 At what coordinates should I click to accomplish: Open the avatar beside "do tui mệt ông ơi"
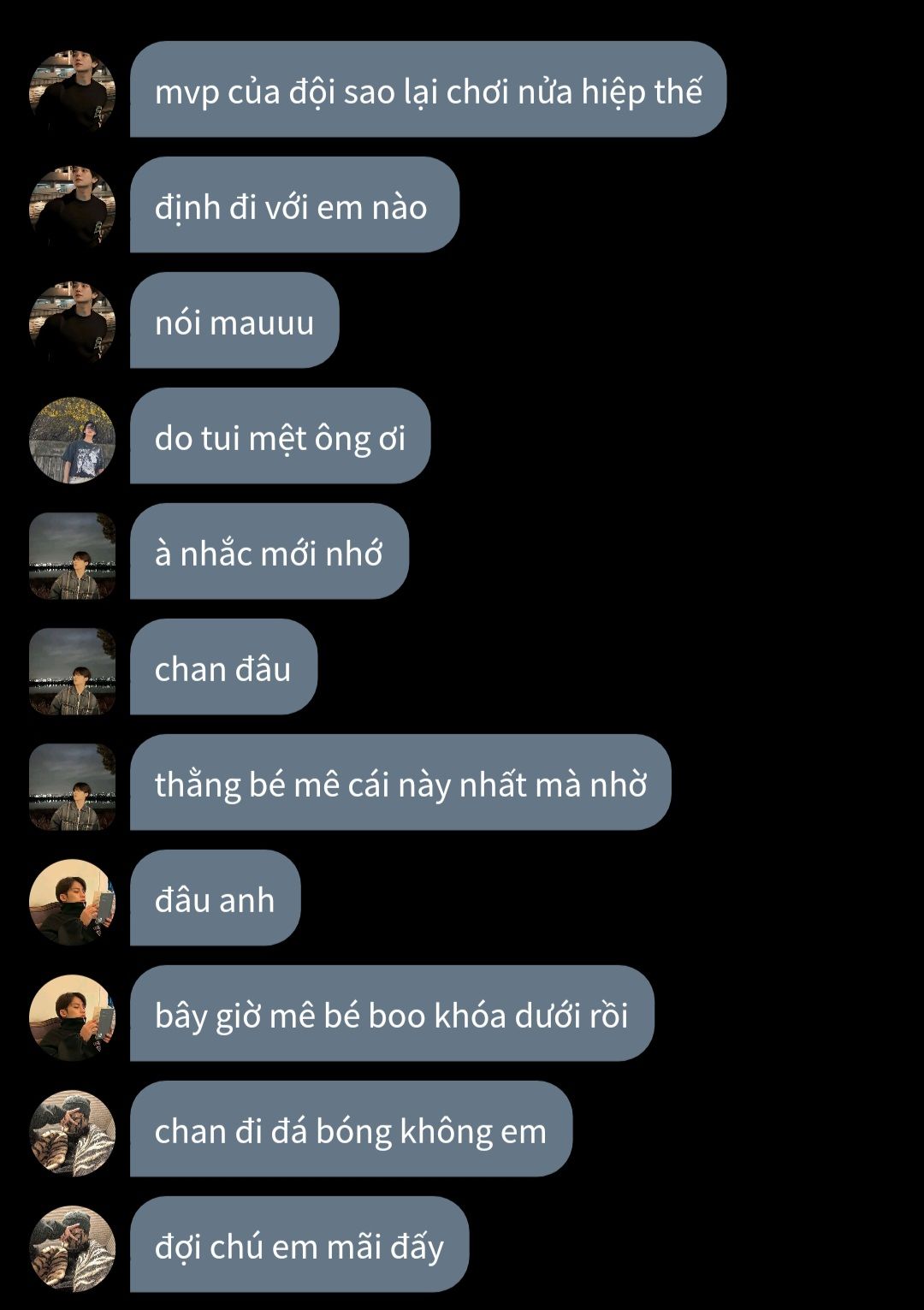[73, 440]
